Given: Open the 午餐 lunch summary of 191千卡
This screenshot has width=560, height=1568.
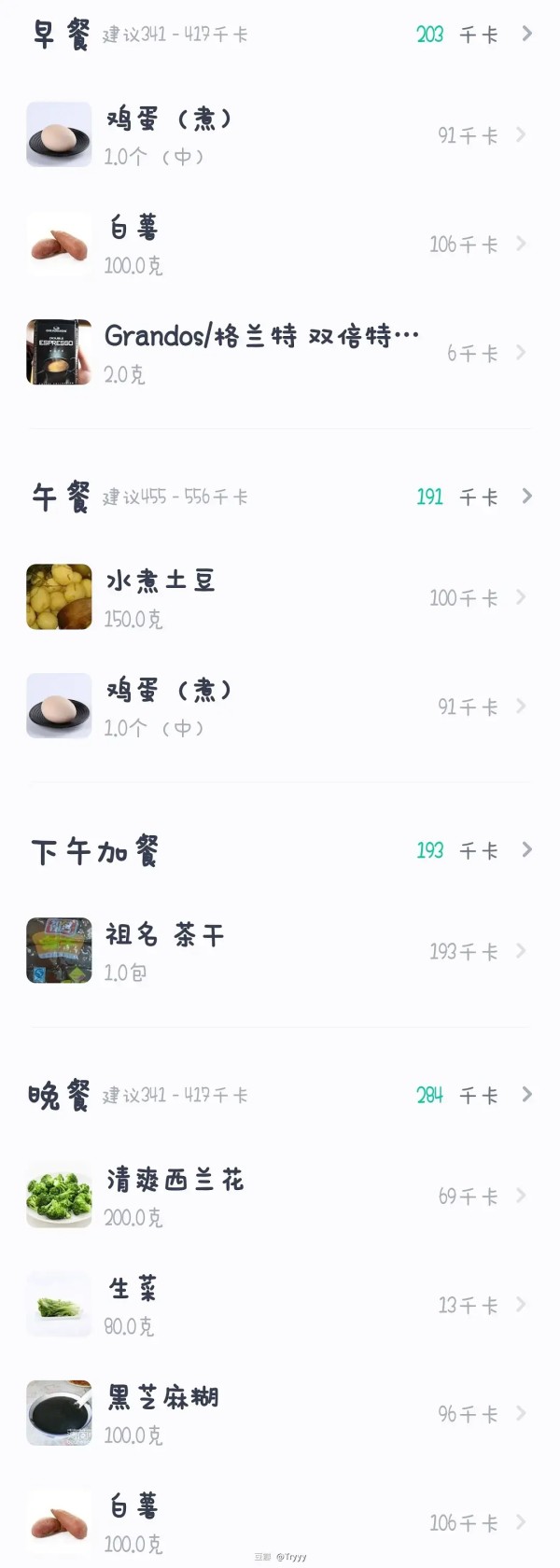Looking at the screenshot, I should [x=280, y=497].
